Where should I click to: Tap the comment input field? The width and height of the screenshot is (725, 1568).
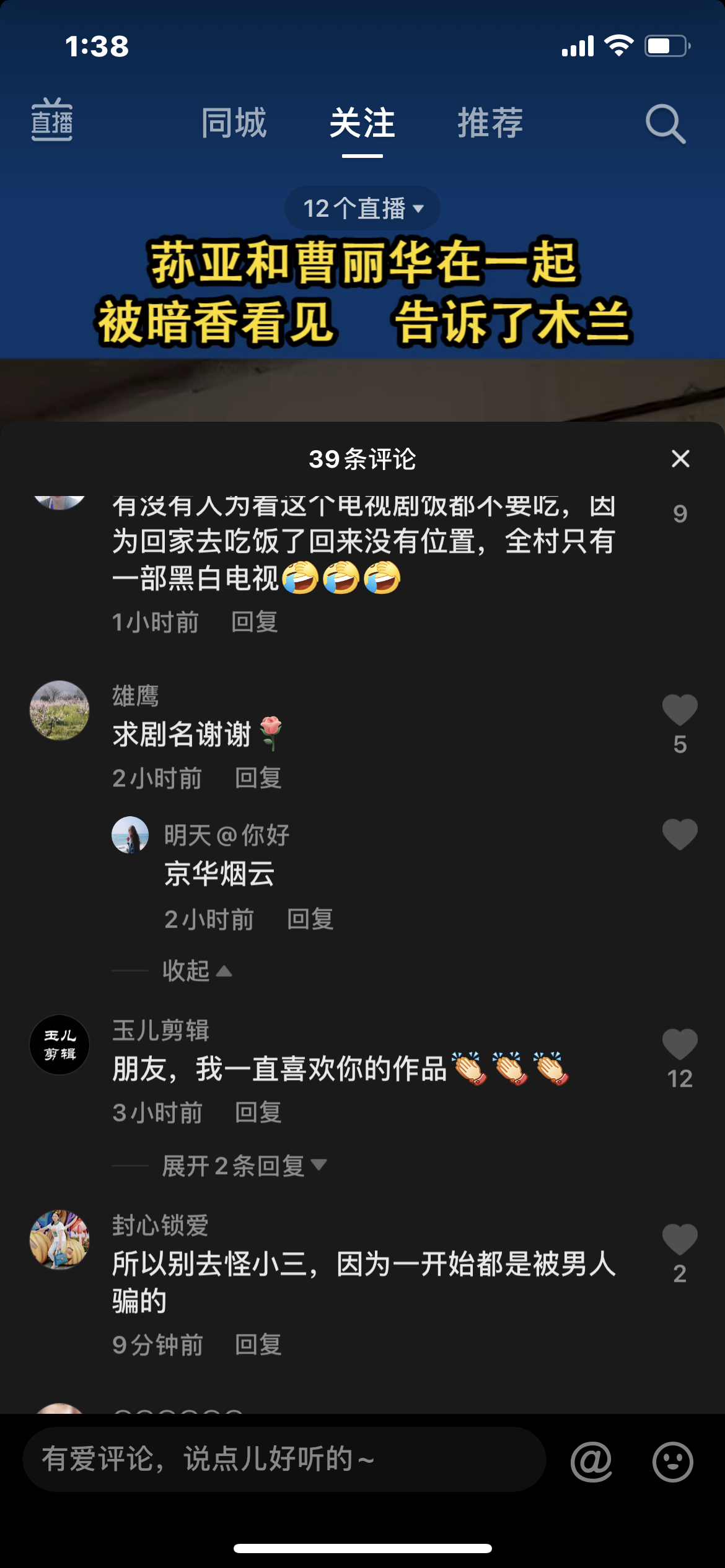pos(284,1459)
